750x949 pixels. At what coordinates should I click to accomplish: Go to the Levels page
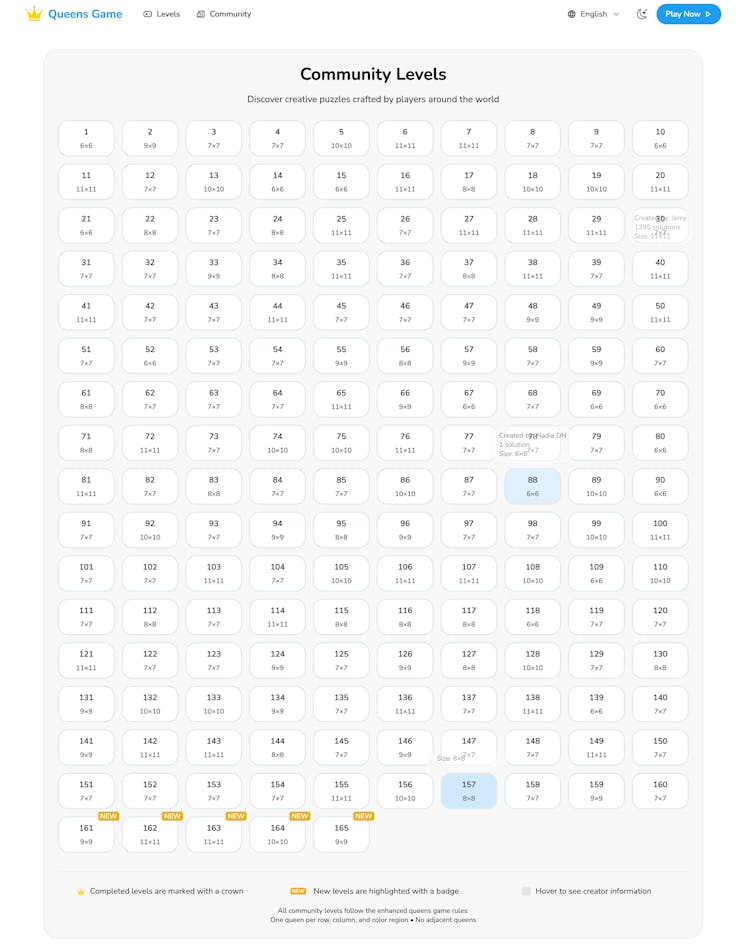point(162,14)
